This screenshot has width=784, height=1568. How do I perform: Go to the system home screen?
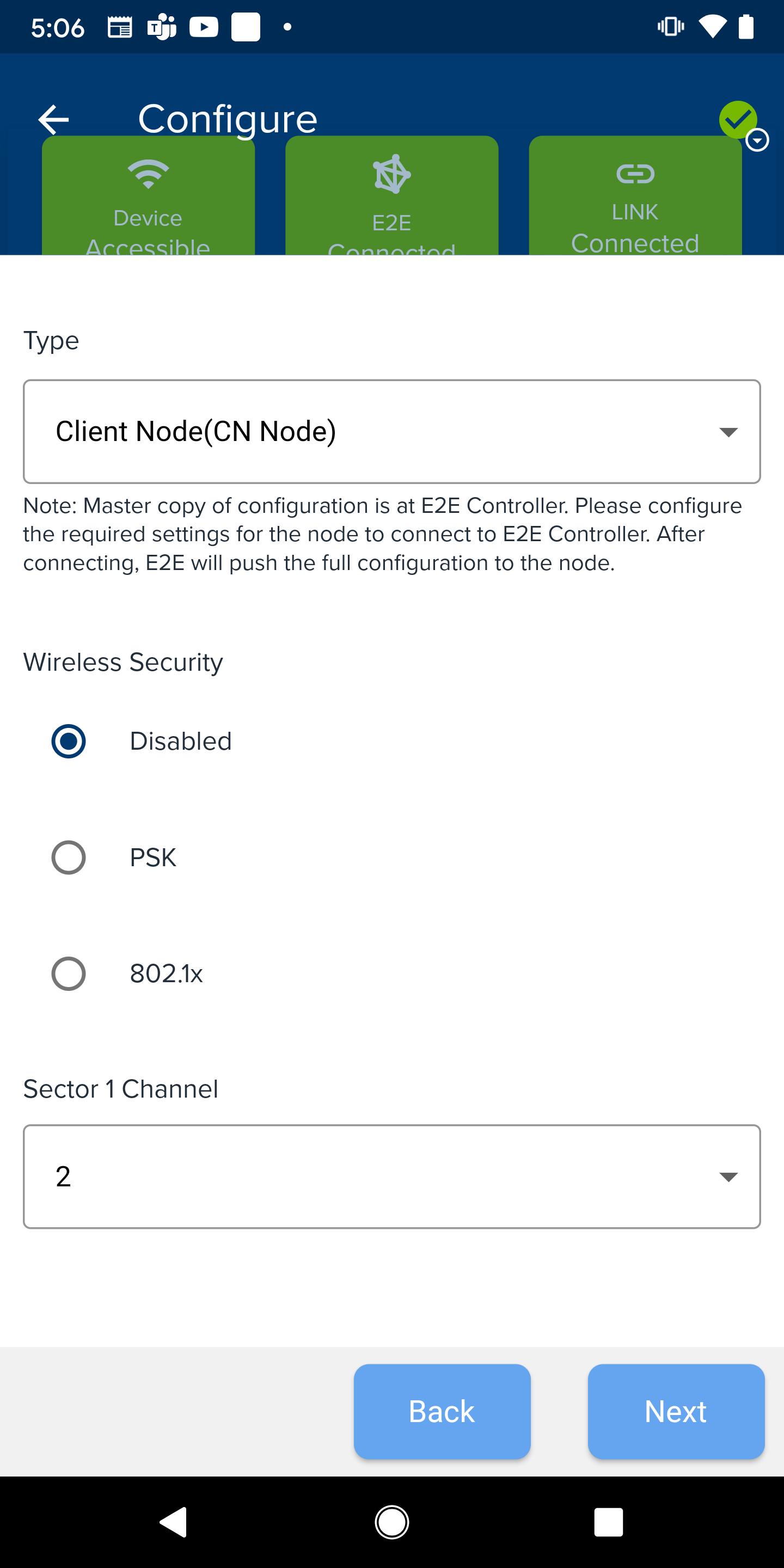392,1522
